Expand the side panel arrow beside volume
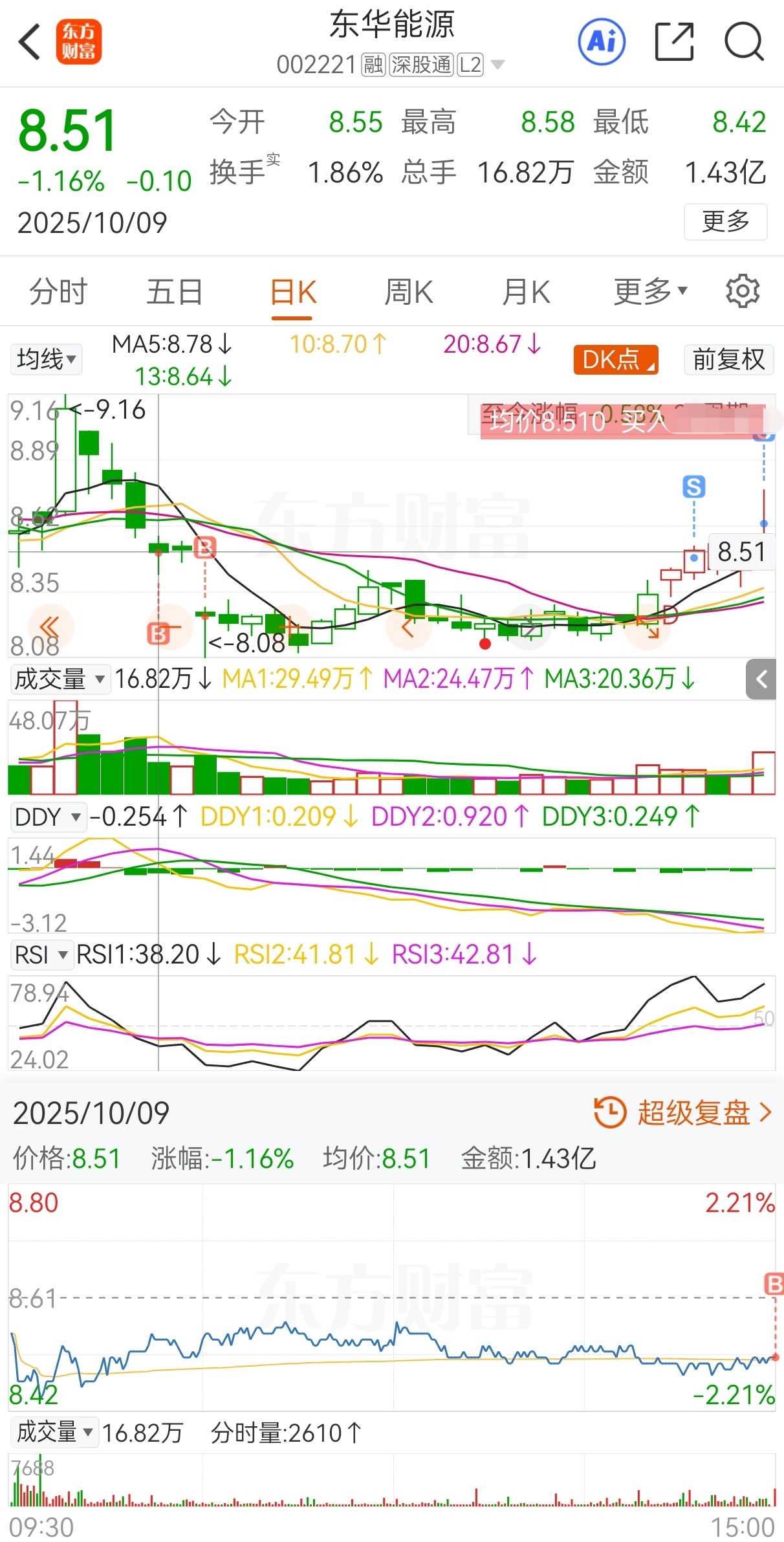This screenshot has width=784, height=1542. [761, 679]
